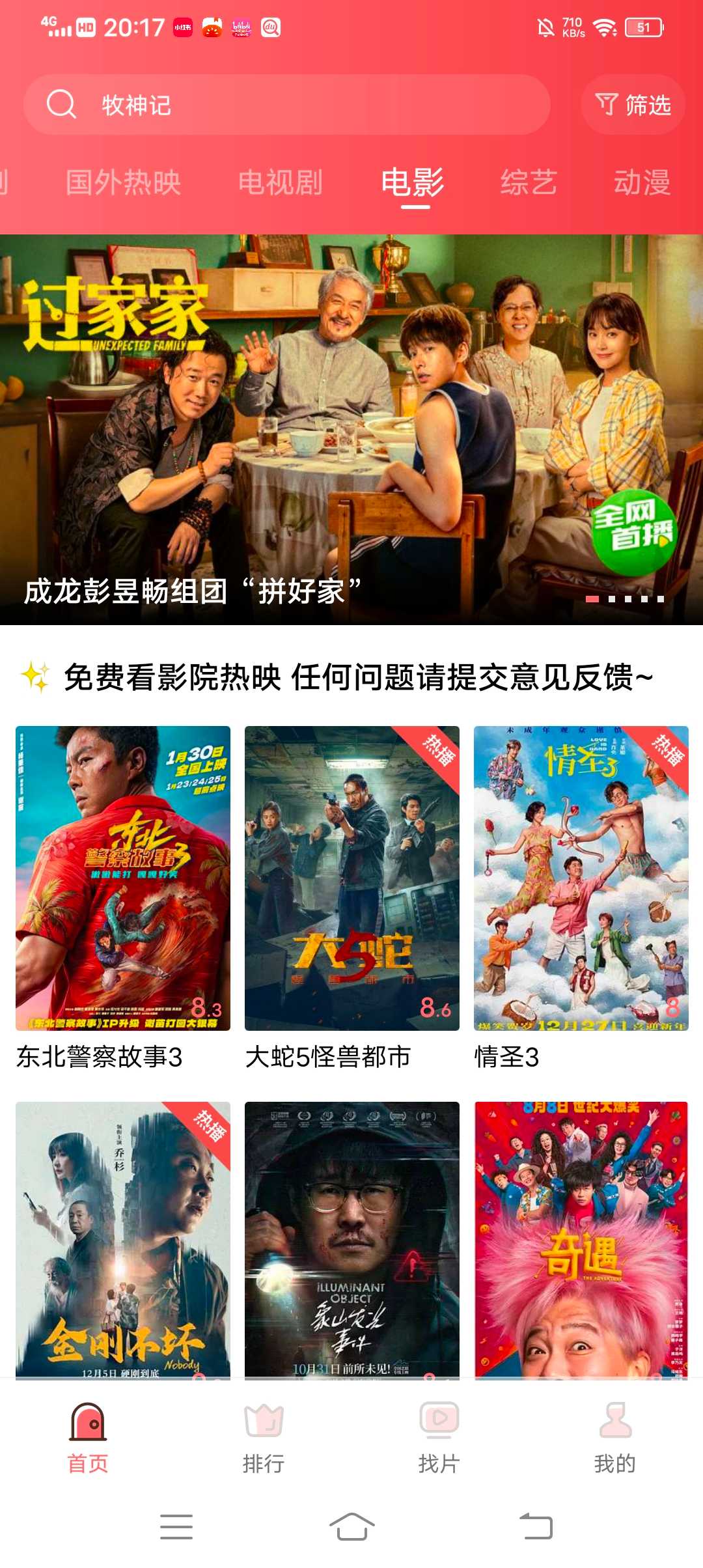Open the 情圣3 movie card
Viewport: 703px width, 1568px height.
pyautogui.click(x=581, y=878)
